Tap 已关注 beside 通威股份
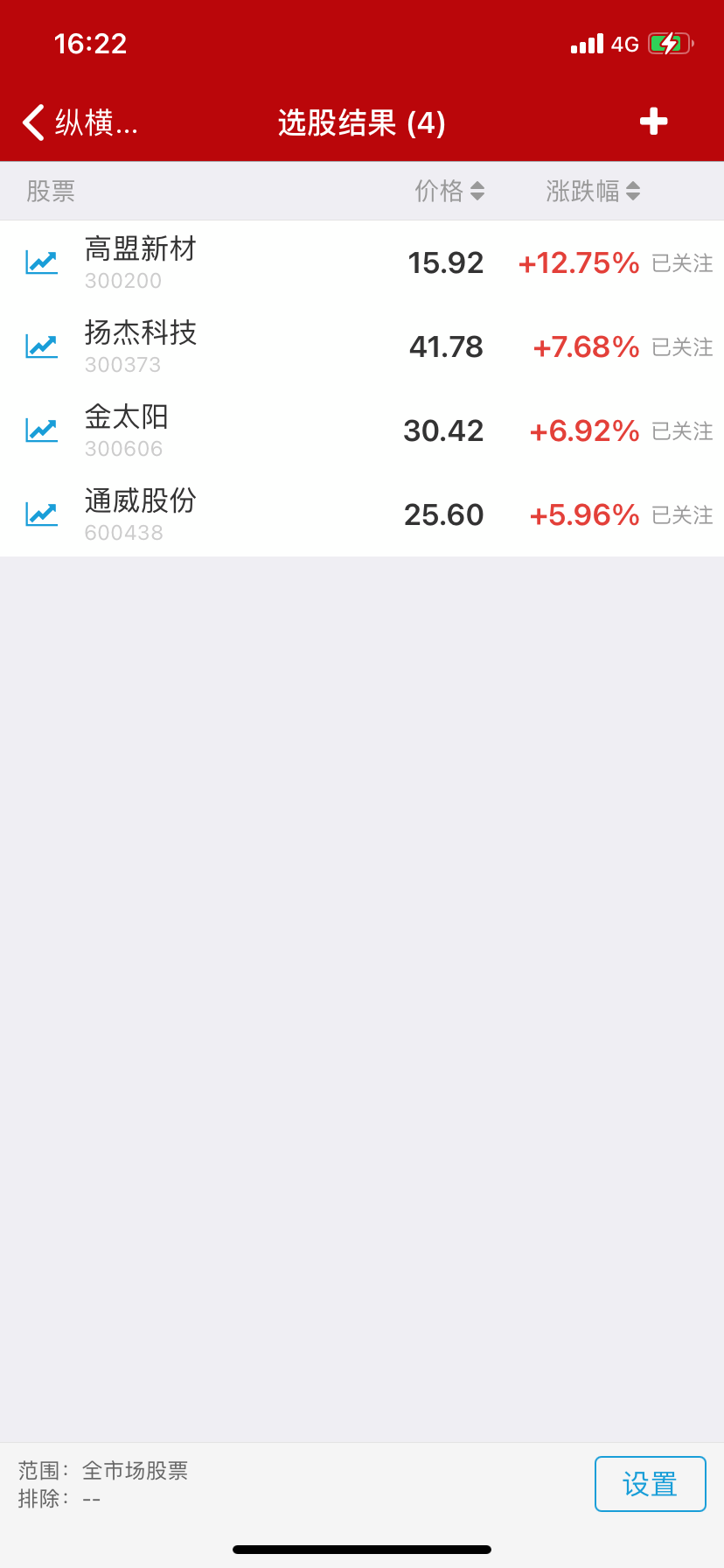The height and width of the screenshot is (1568, 724). tap(682, 515)
